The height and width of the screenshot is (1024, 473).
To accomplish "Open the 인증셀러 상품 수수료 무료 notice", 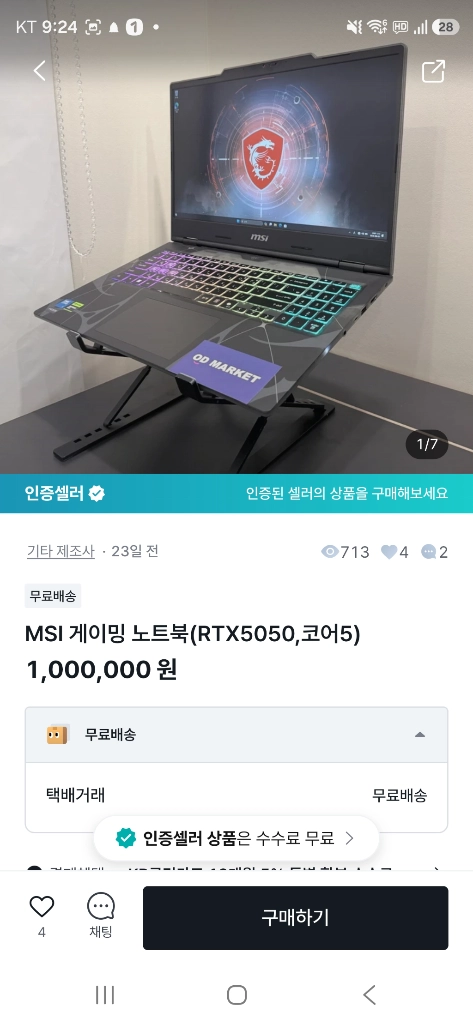I will click(x=236, y=838).
